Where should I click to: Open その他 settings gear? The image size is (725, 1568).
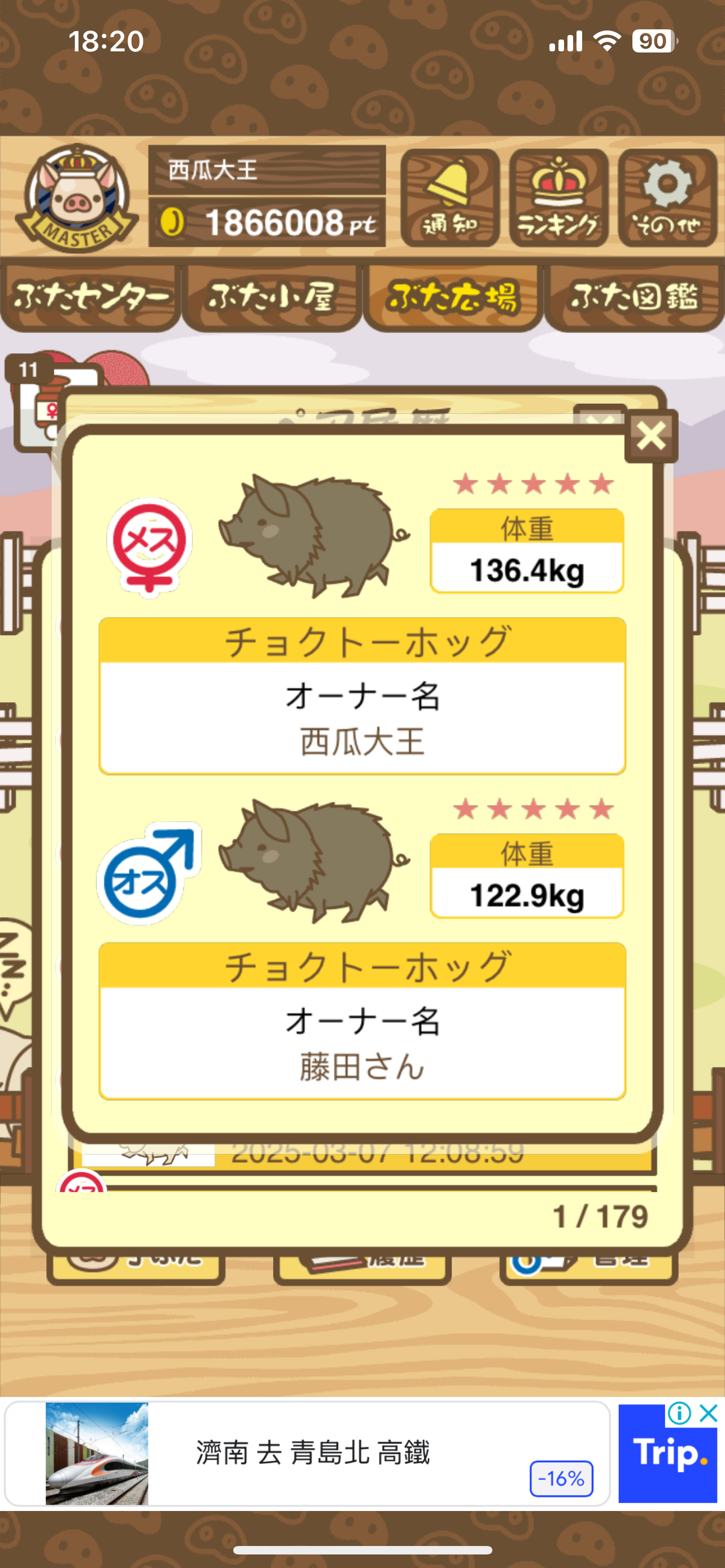[x=667, y=198]
